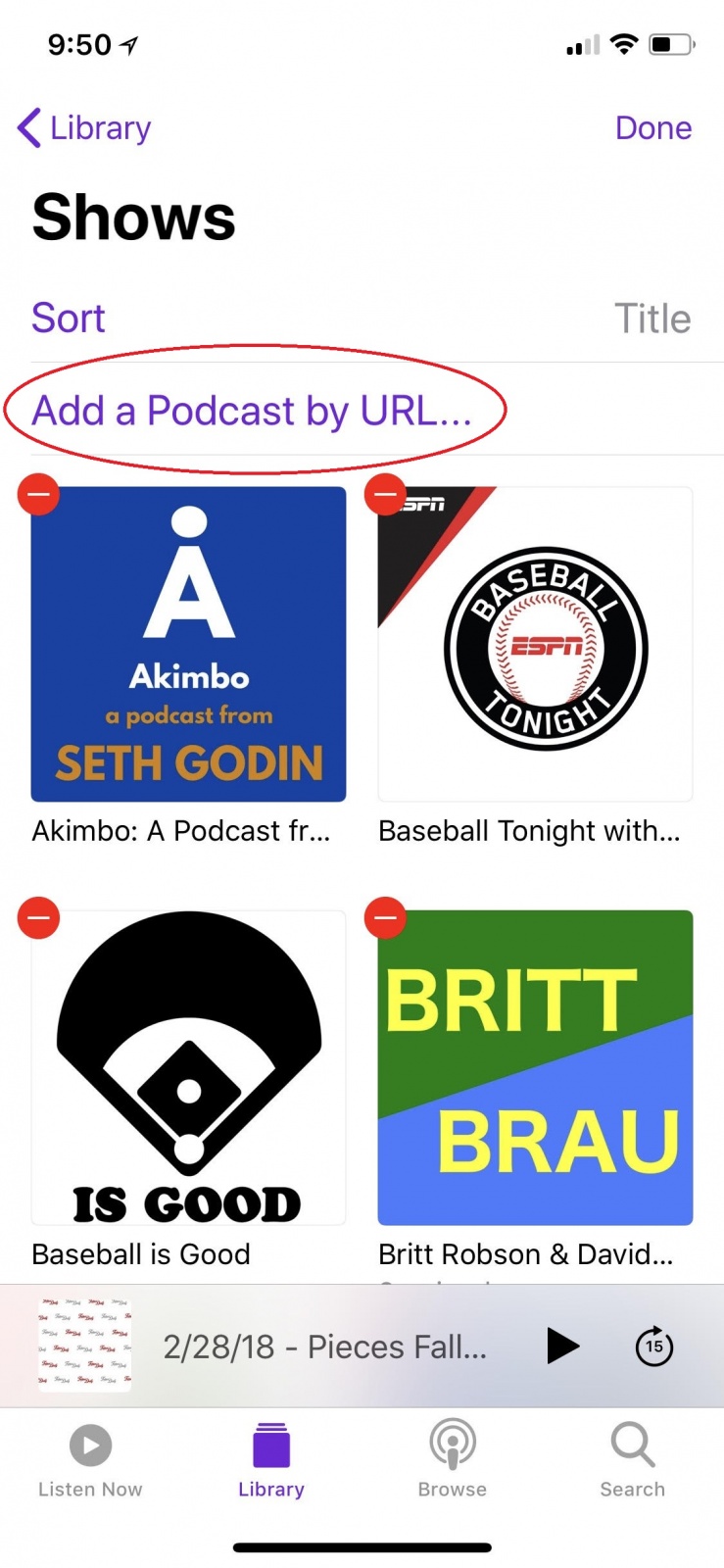Remove Baseball is Good podcast
This screenshot has width=724, height=1568.
(x=39, y=918)
